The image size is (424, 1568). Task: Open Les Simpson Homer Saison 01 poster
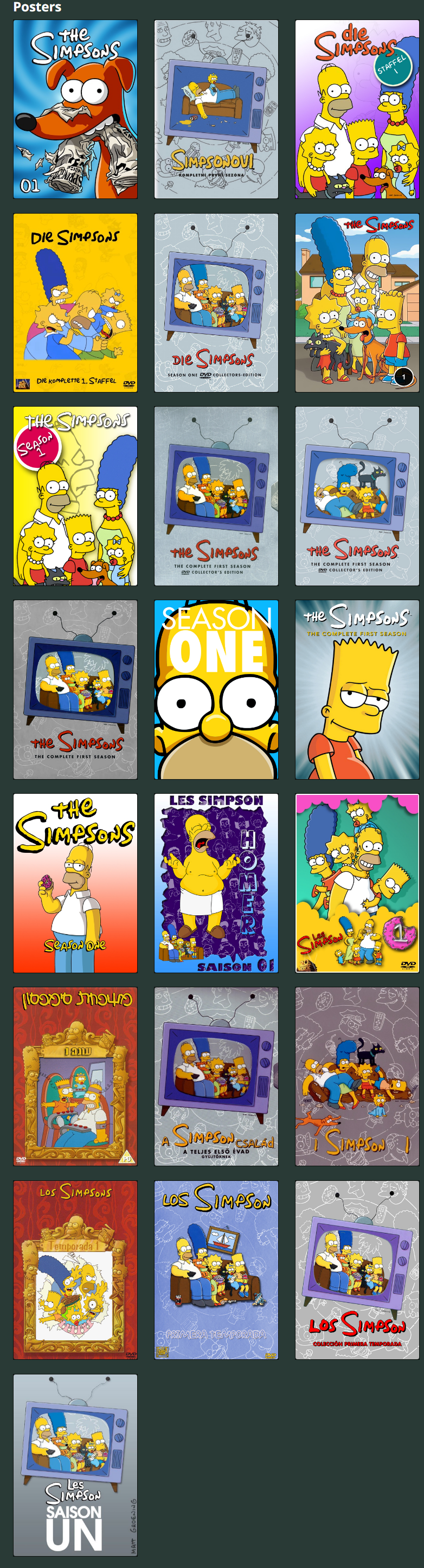click(216, 883)
